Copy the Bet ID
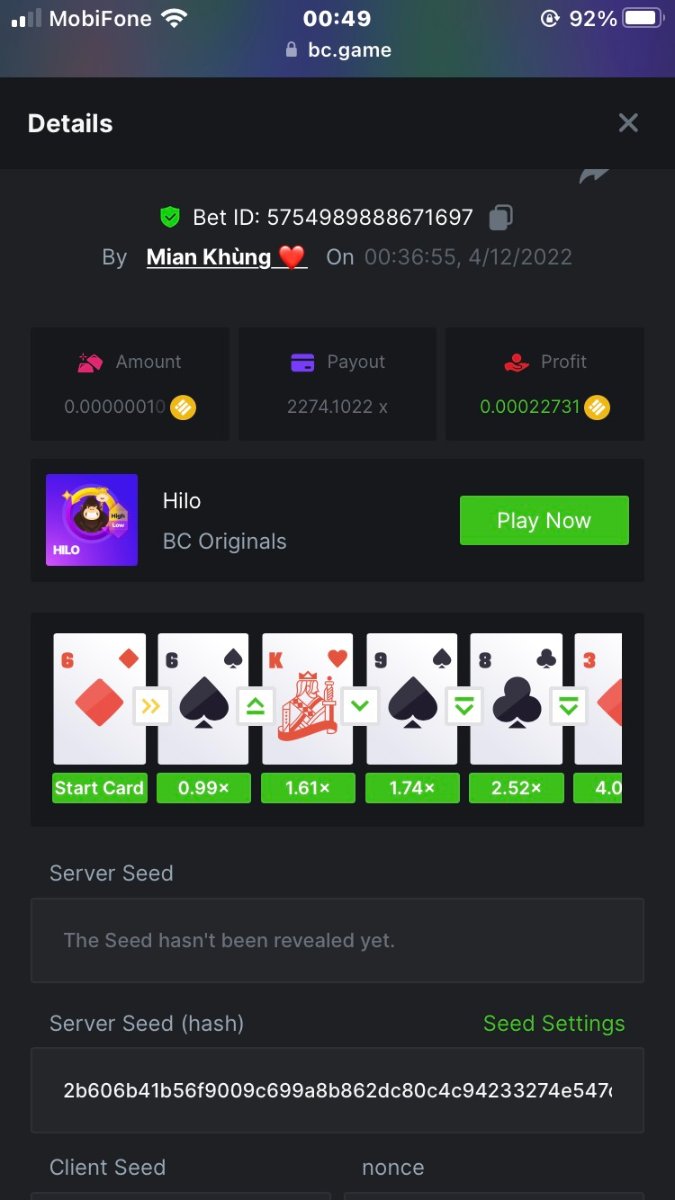Viewport: 675px width, 1200px height. (501, 217)
